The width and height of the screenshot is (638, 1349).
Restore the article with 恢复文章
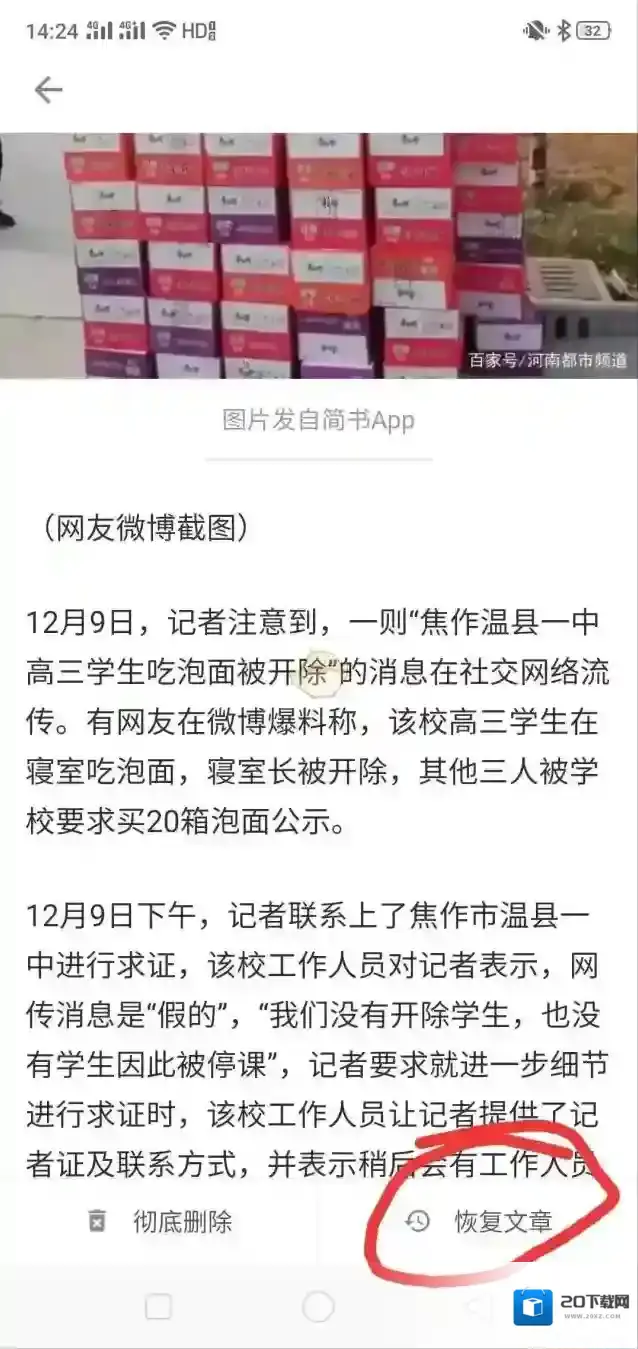tap(480, 1221)
